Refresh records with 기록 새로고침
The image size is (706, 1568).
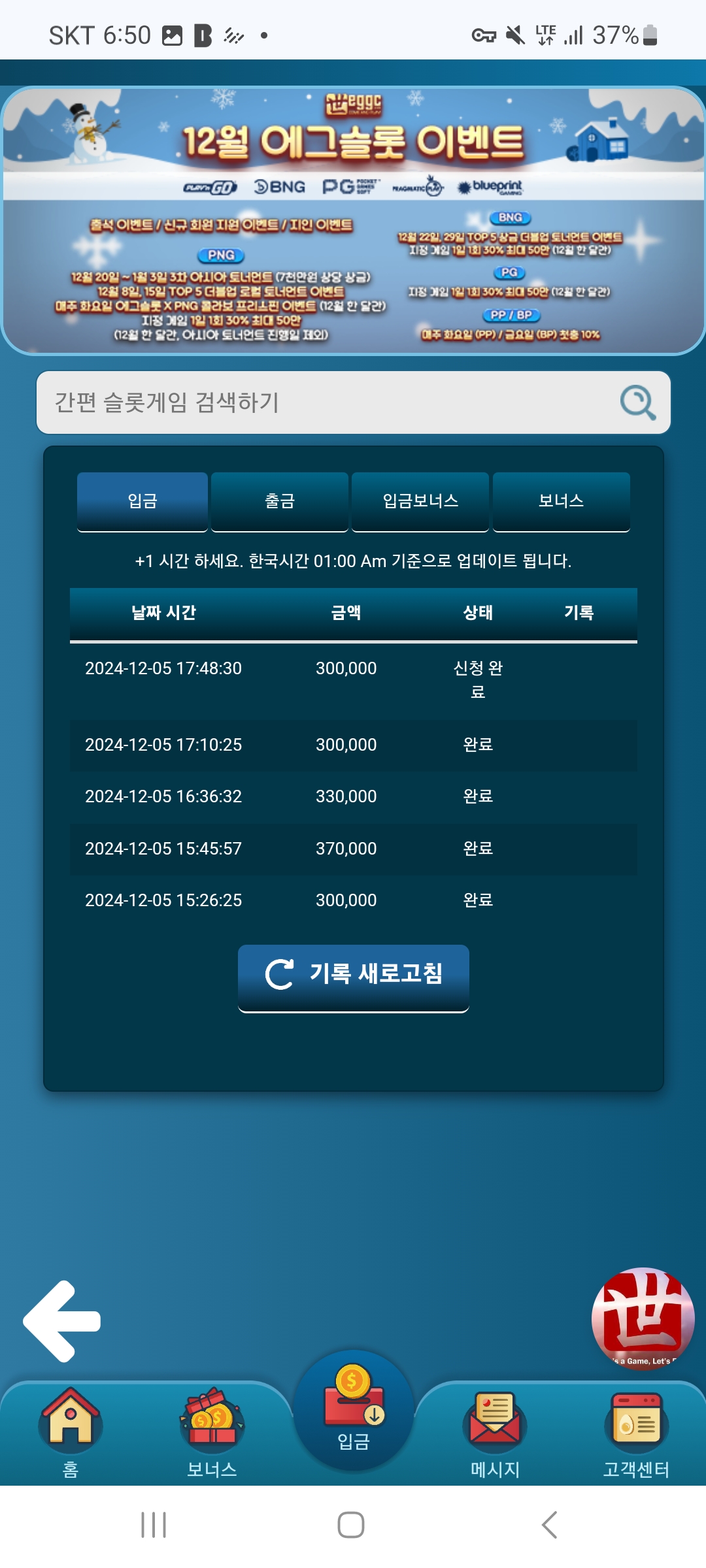coord(354,974)
